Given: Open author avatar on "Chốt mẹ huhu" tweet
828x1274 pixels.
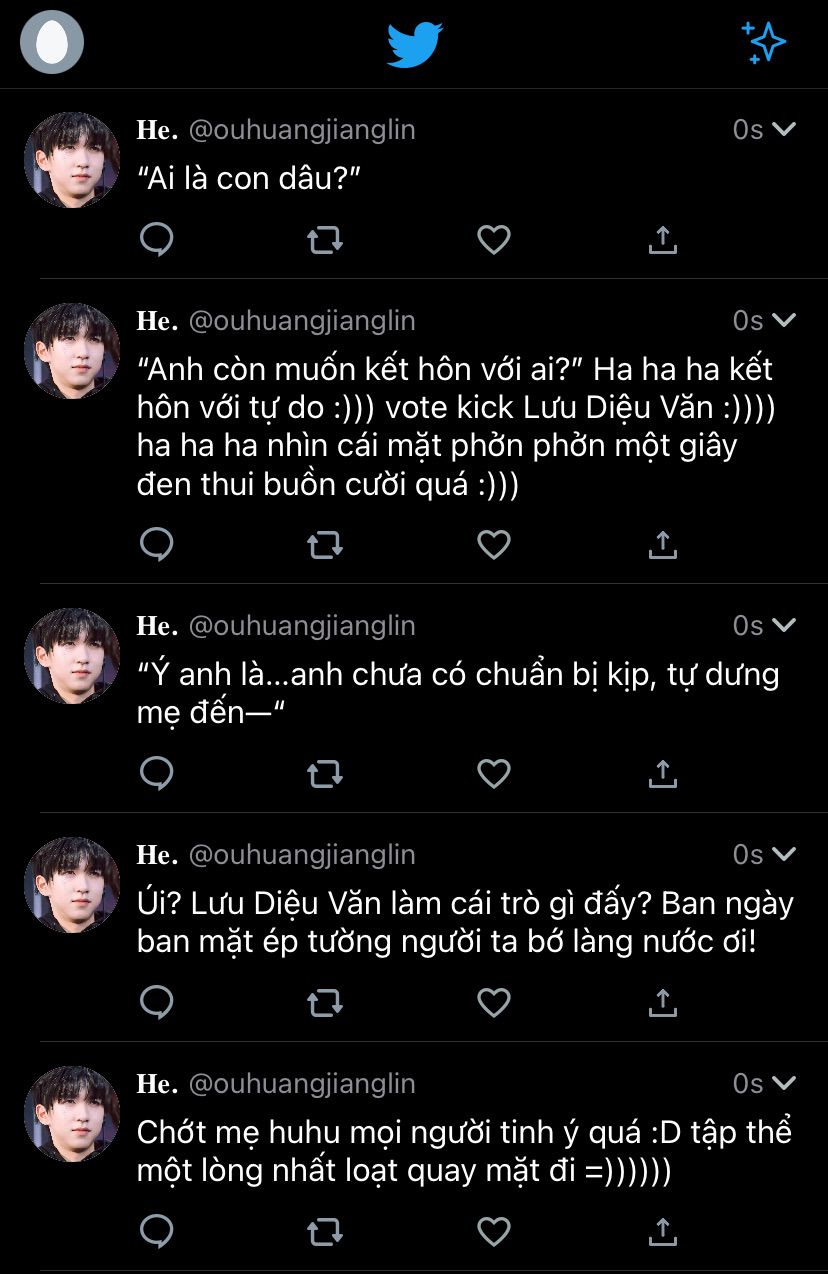Looking at the screenshot, I should (72, 1113).
